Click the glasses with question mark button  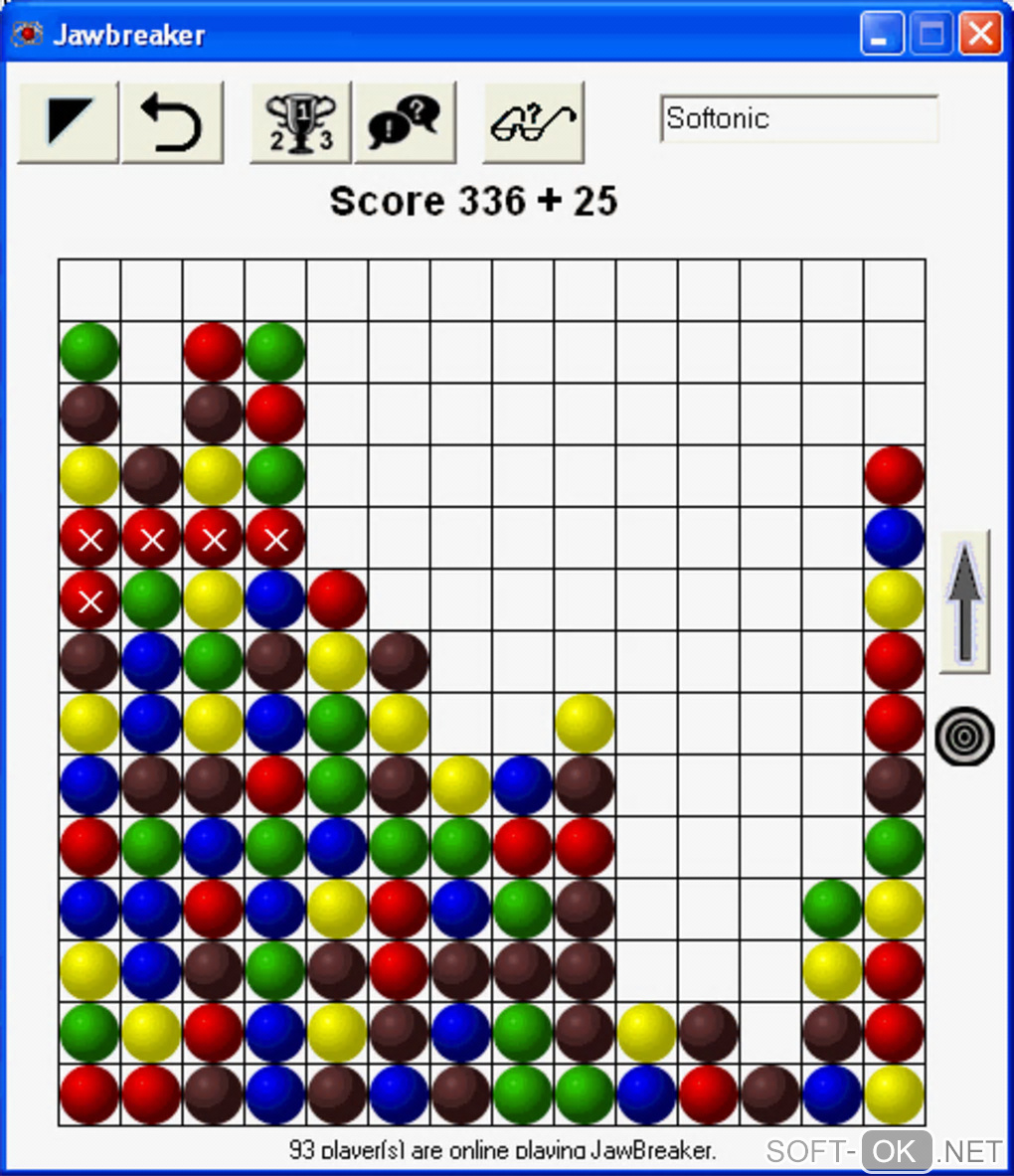point(533,122)
